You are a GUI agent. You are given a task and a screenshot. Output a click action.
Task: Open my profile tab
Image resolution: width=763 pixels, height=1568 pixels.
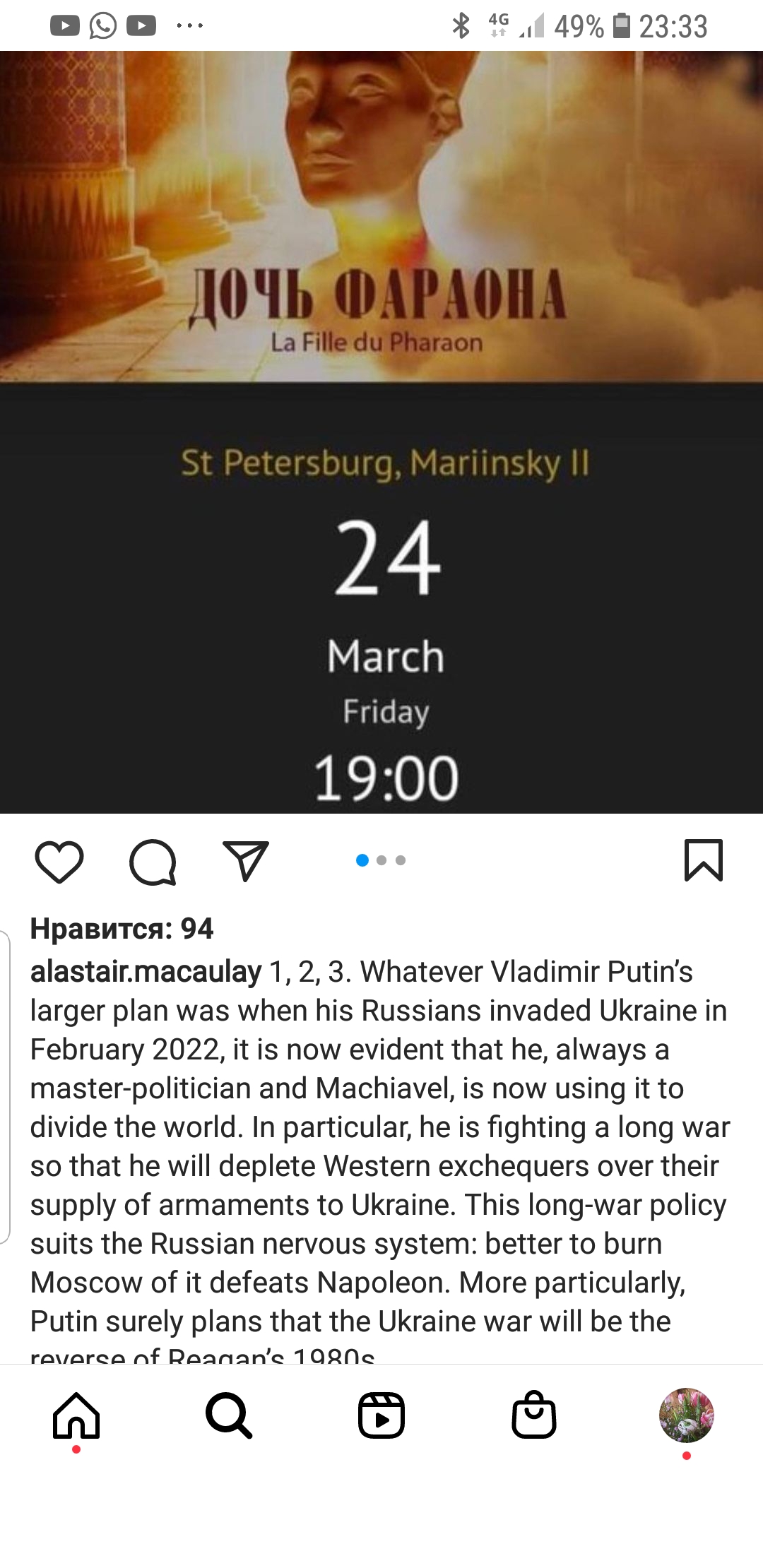pos(686,1415)
